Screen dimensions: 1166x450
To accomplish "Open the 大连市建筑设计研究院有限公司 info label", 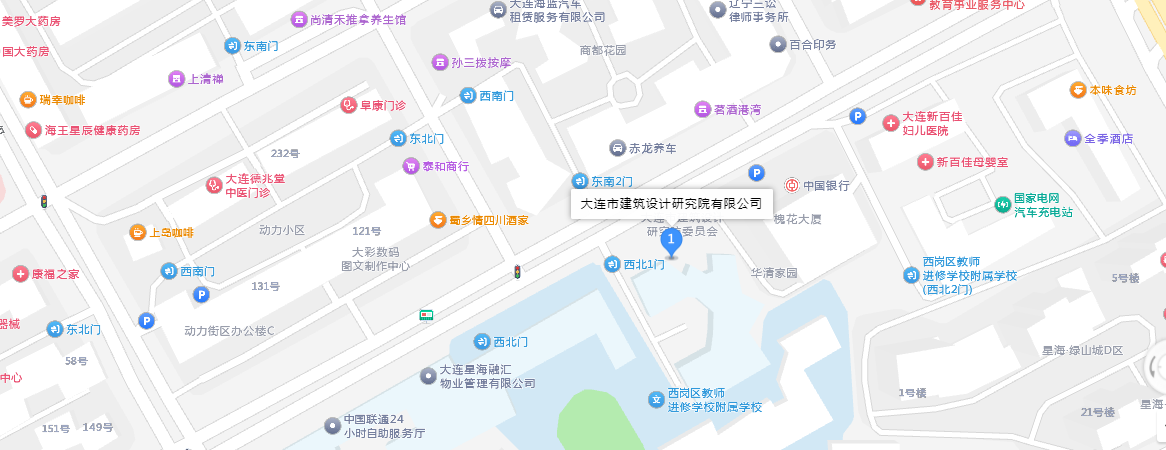I will pyautogui.click(x=671, y=203).
